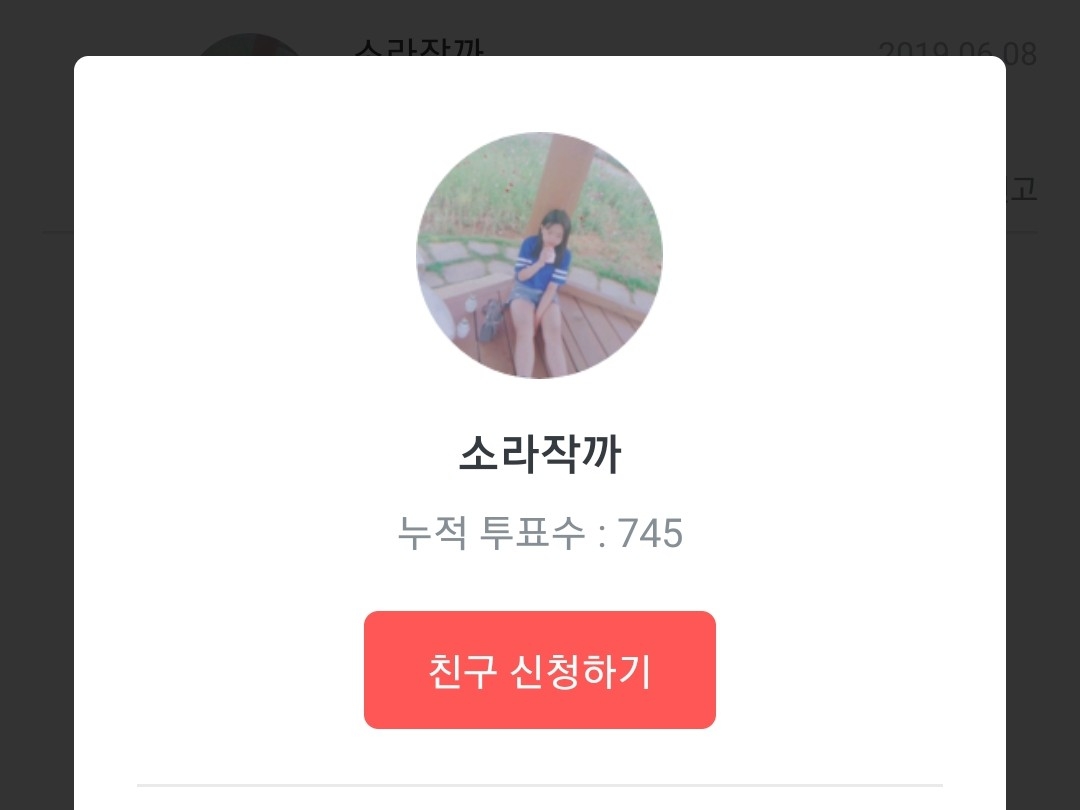View 소라작까's profile photo
This screenshot has width=1080, height=810.
click(x=539, y=256)
